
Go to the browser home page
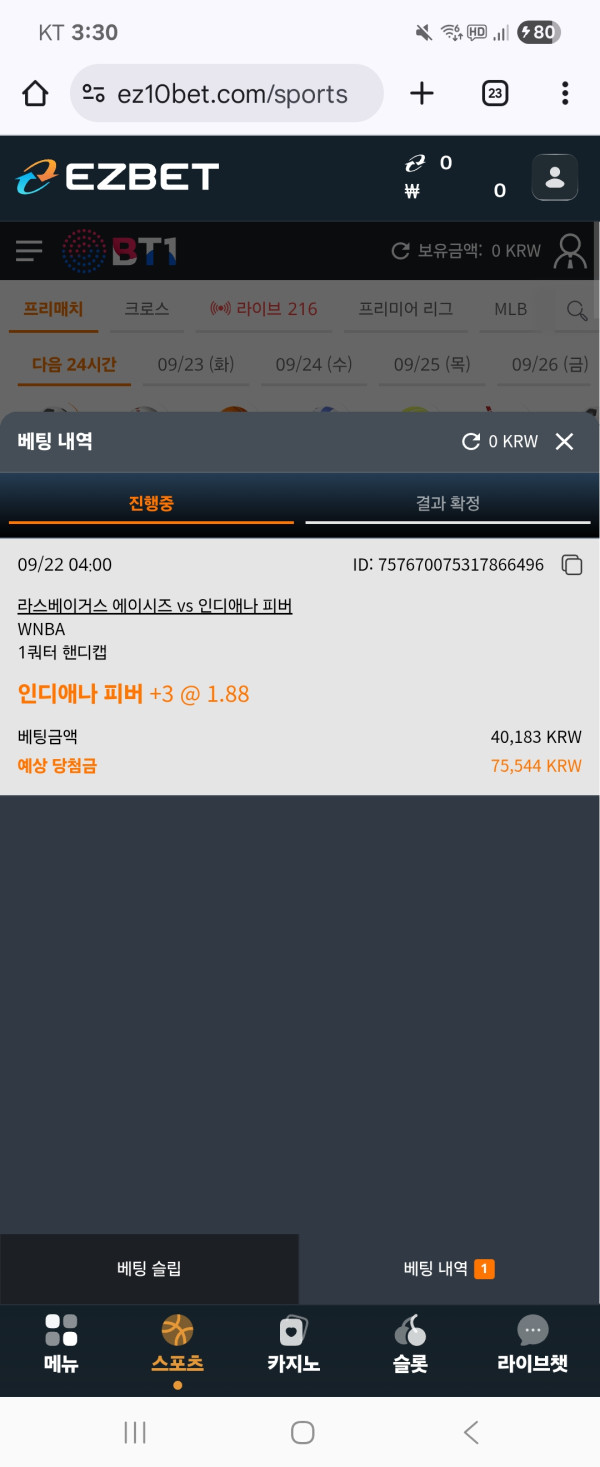pyautogui.click(x=35, y=94)
